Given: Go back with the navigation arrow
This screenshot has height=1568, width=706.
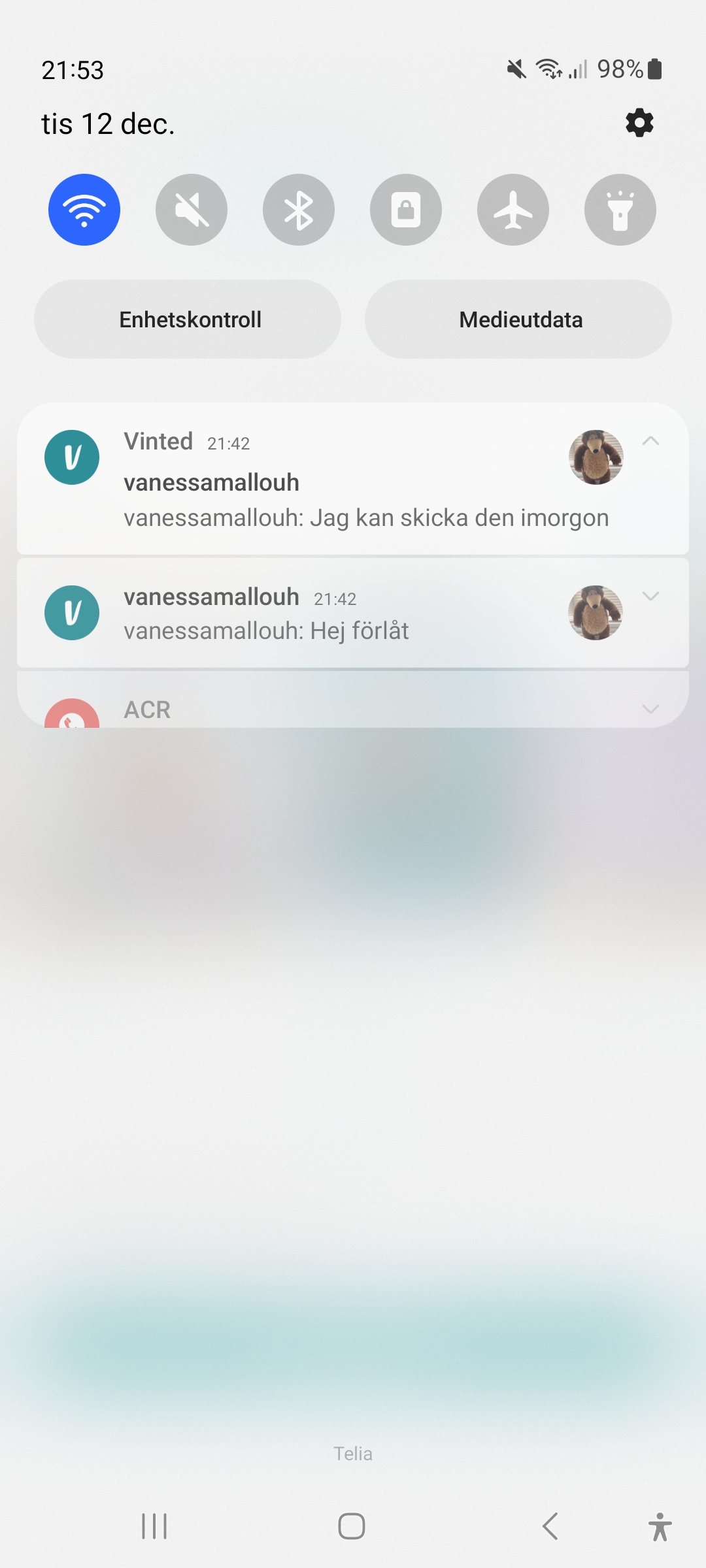Looking at the screenshot, I should [x=550, y=1527].
